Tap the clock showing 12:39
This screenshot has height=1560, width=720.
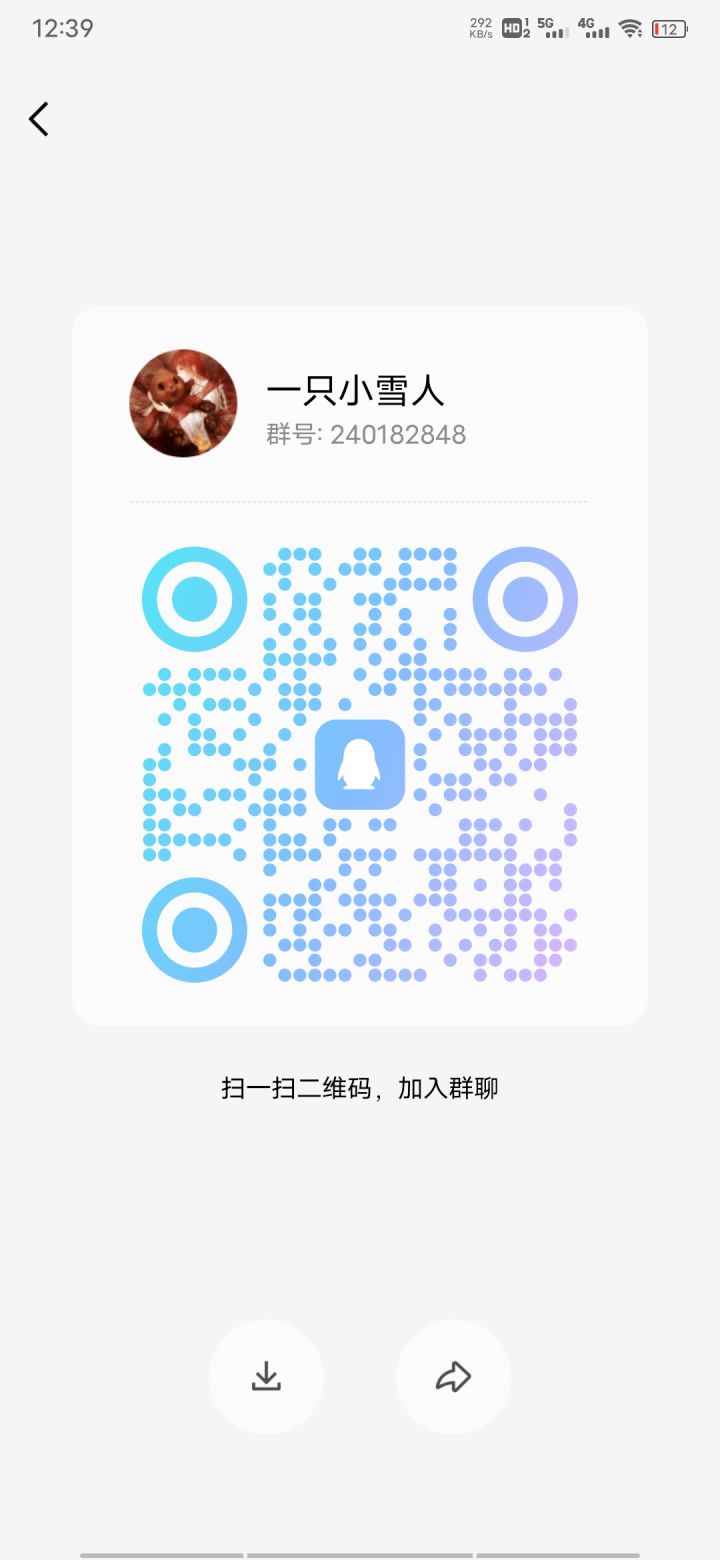(x=62, y=28)
